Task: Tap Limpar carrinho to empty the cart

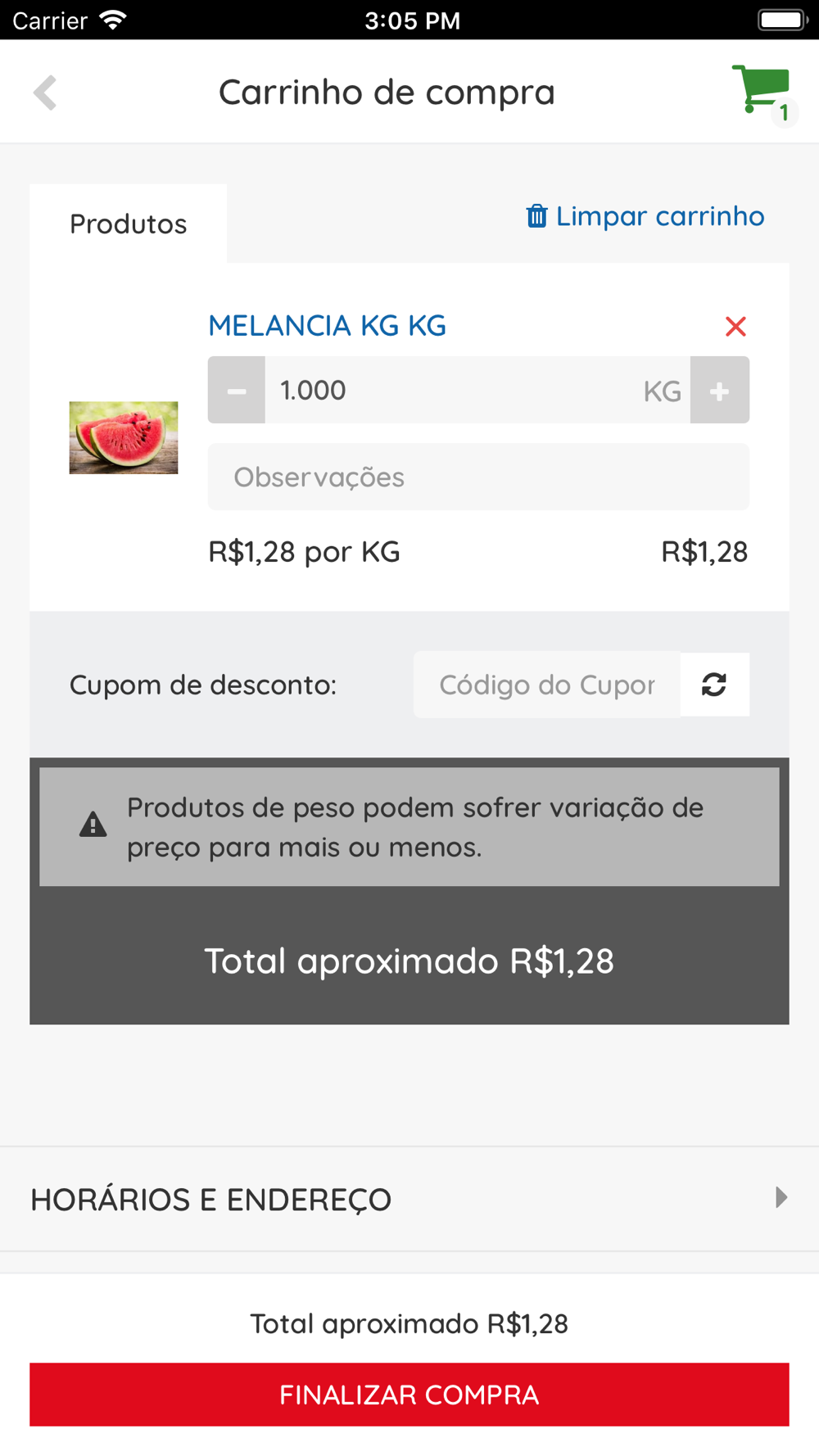Action: tap(645, 216)
